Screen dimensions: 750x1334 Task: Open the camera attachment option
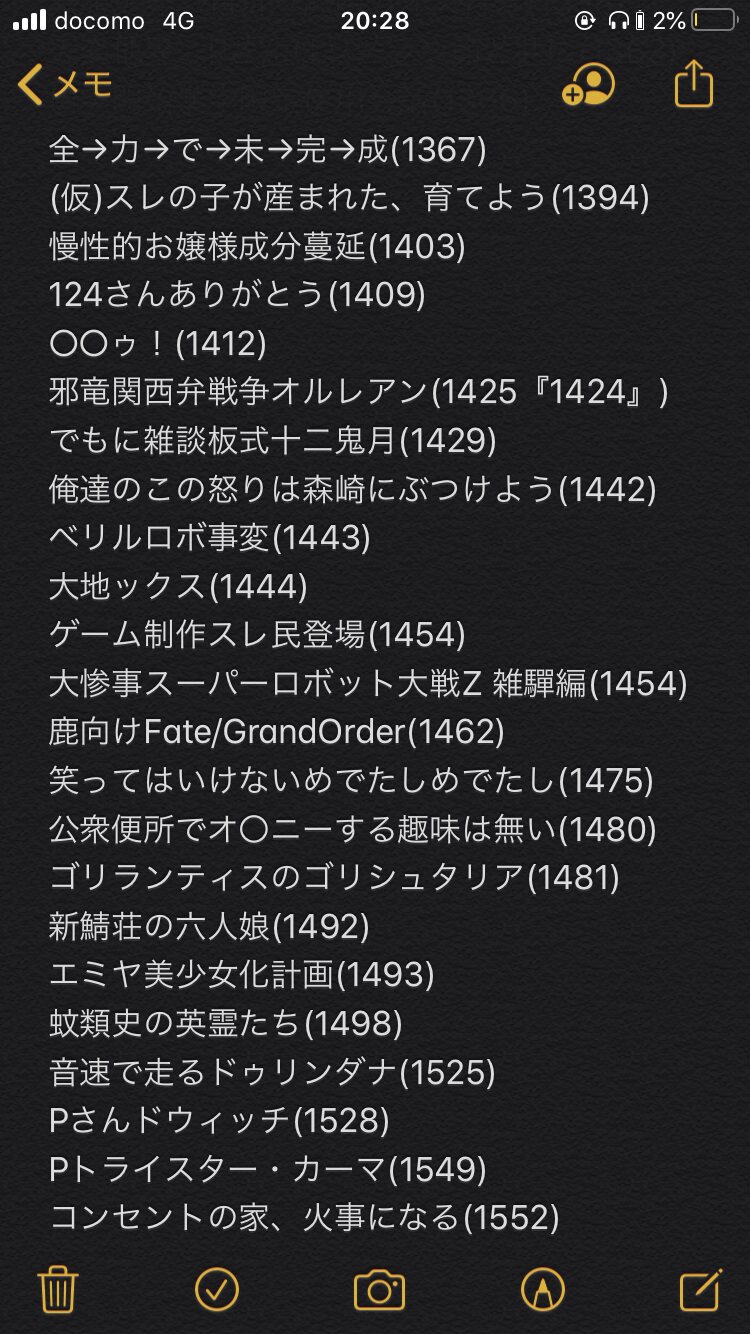379,1290
